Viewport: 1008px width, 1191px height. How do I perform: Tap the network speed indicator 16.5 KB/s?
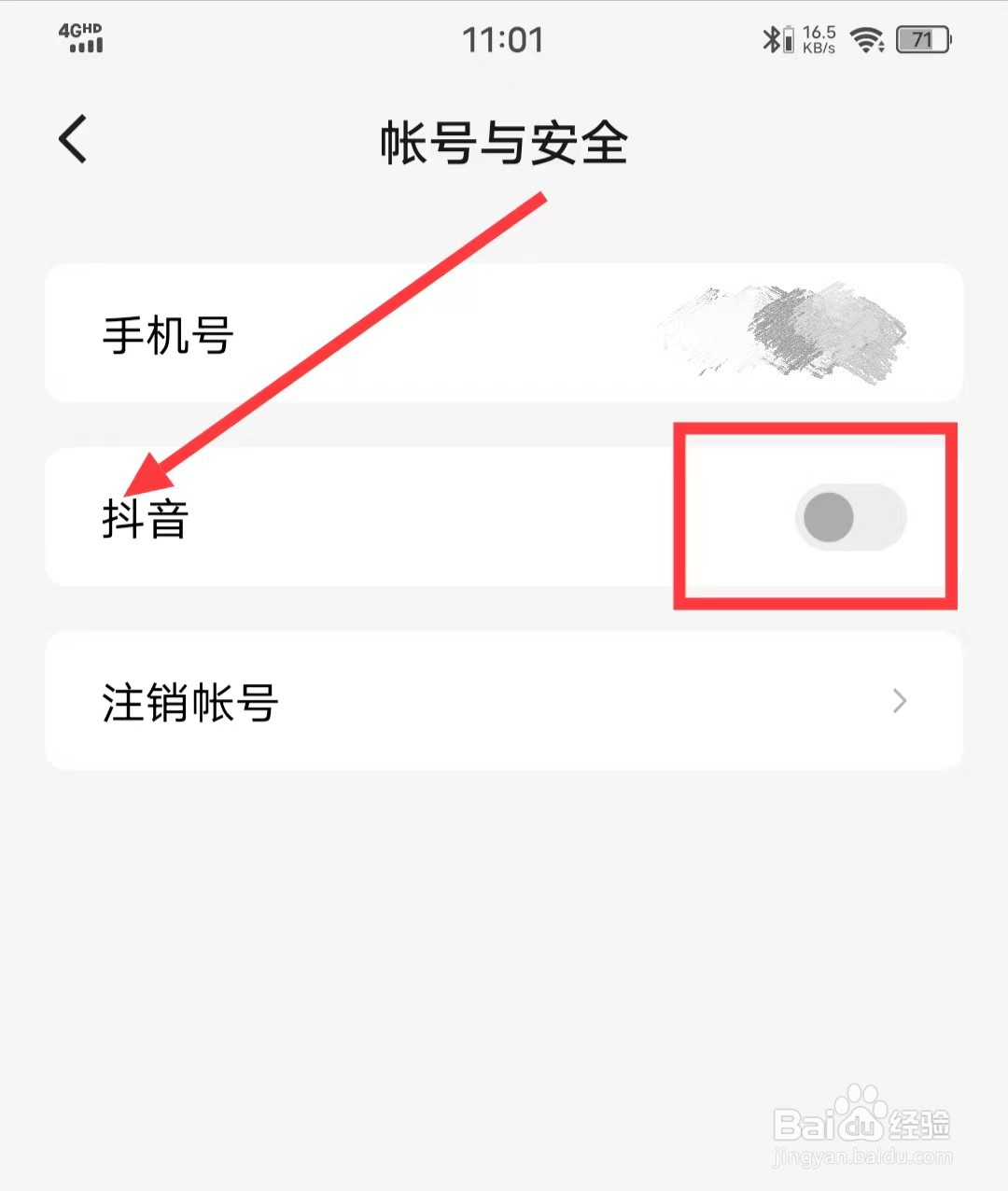(821, 39)
